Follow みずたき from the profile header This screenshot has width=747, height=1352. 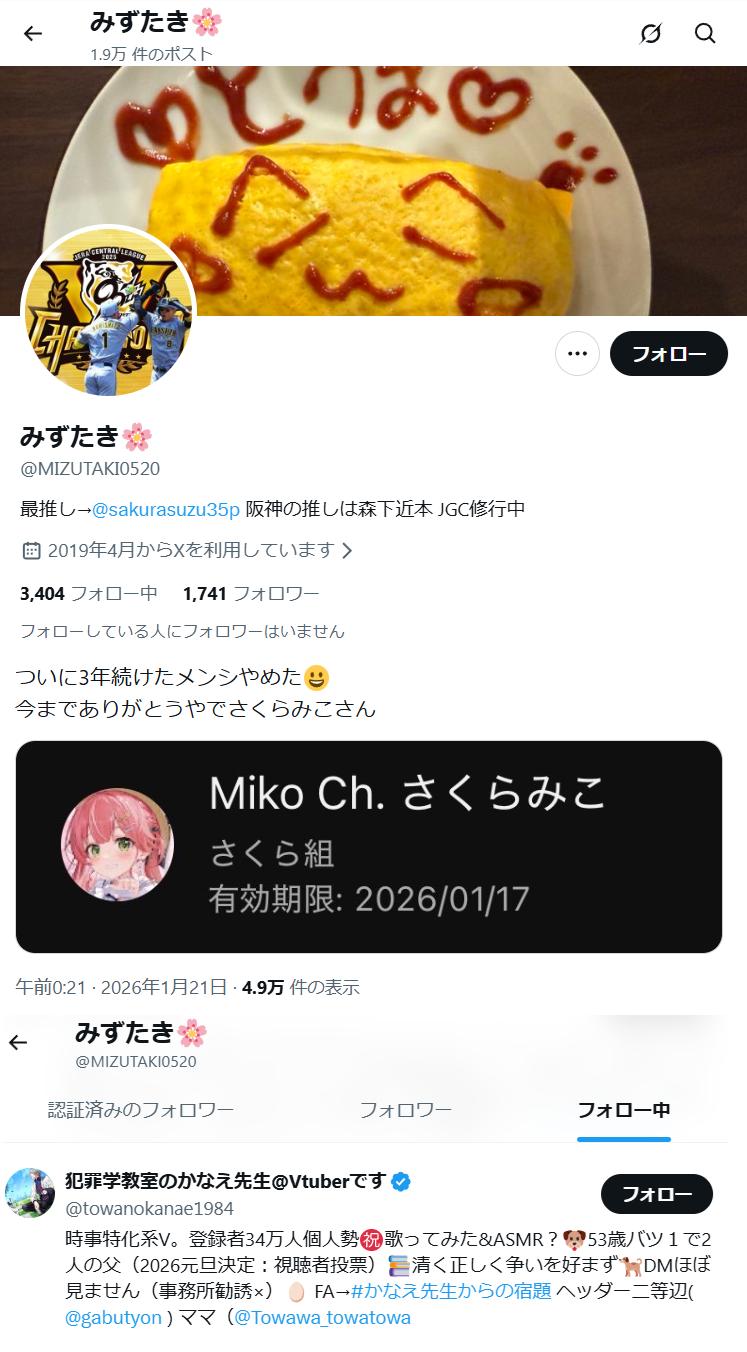point(669,353)
